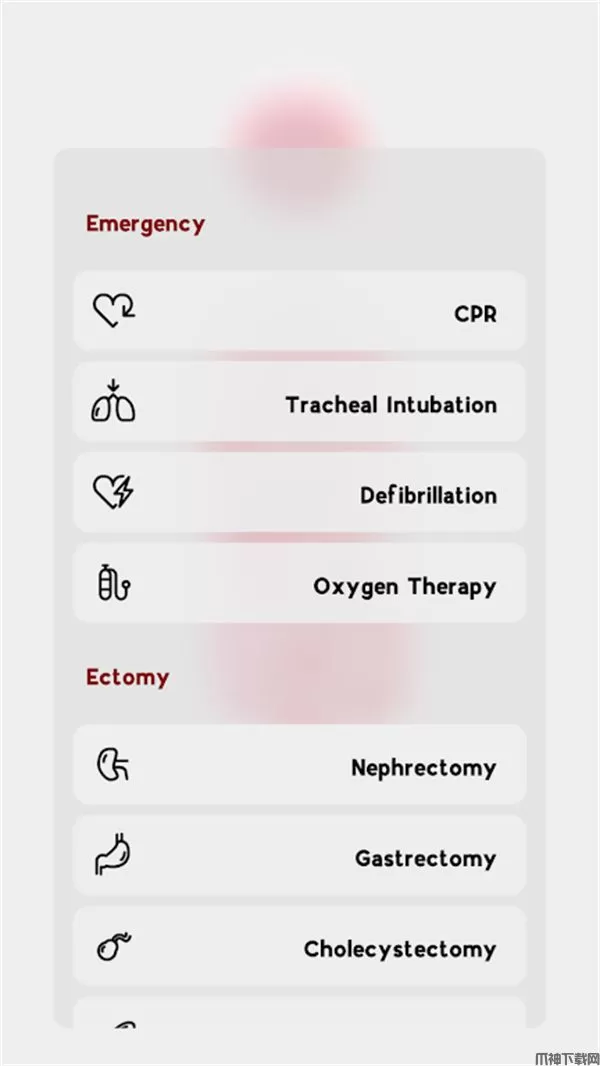600x1066 pixels.
Task: Select Gastrectomy under Ectomy
Action: (300, 856)
